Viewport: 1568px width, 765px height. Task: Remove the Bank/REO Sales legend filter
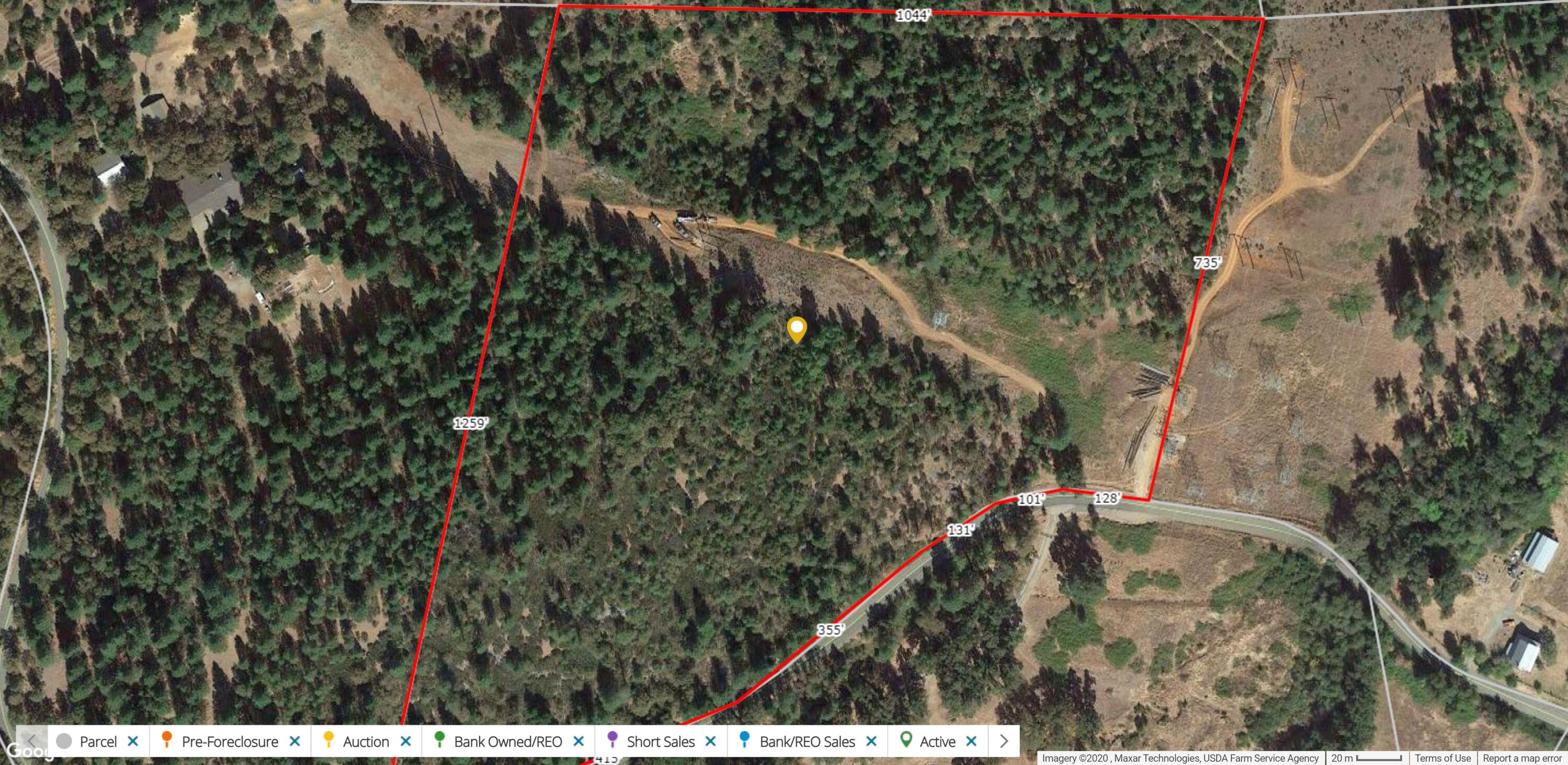(871, 741)
